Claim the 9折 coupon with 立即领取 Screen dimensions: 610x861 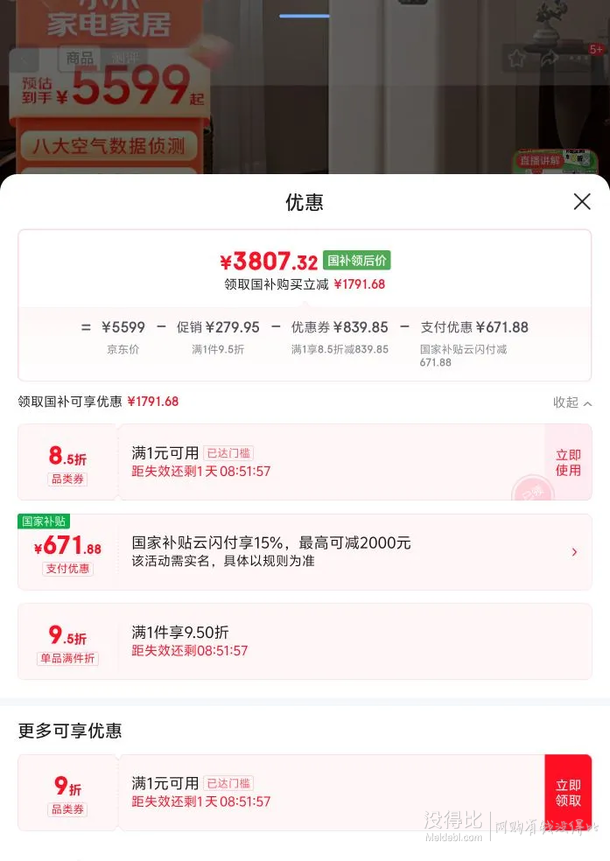click(568, 792)
